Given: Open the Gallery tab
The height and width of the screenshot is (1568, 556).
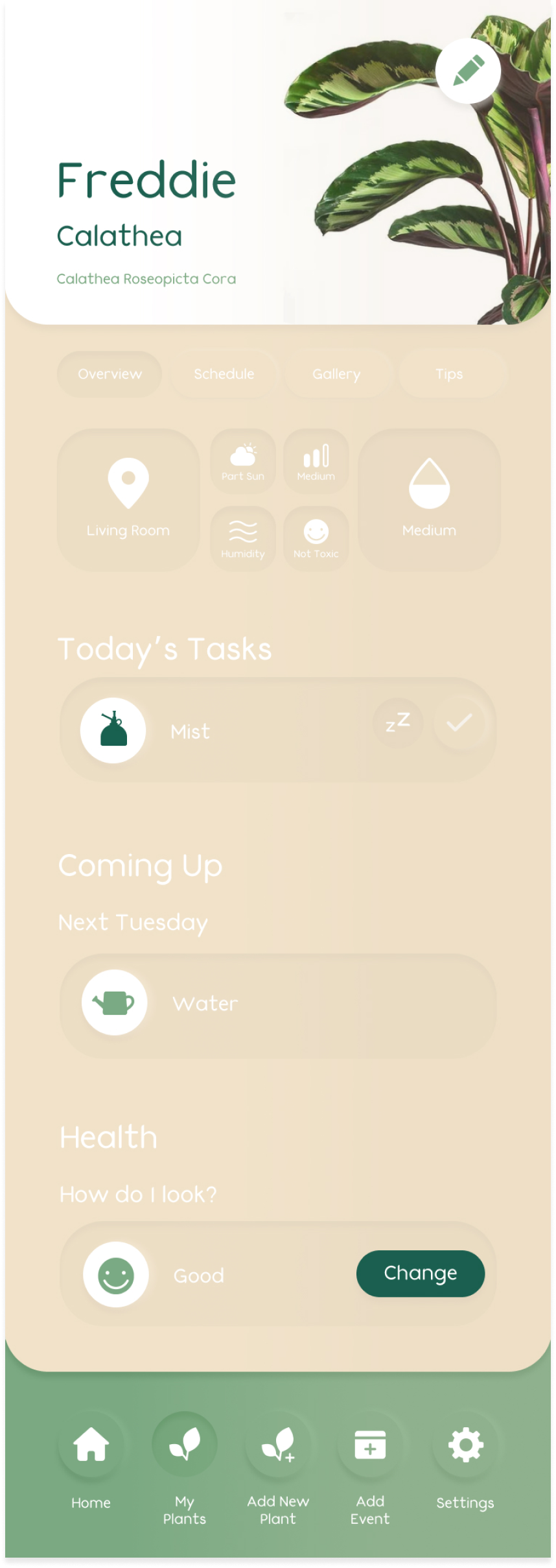Looking at the screenshot, I should 337,374.
